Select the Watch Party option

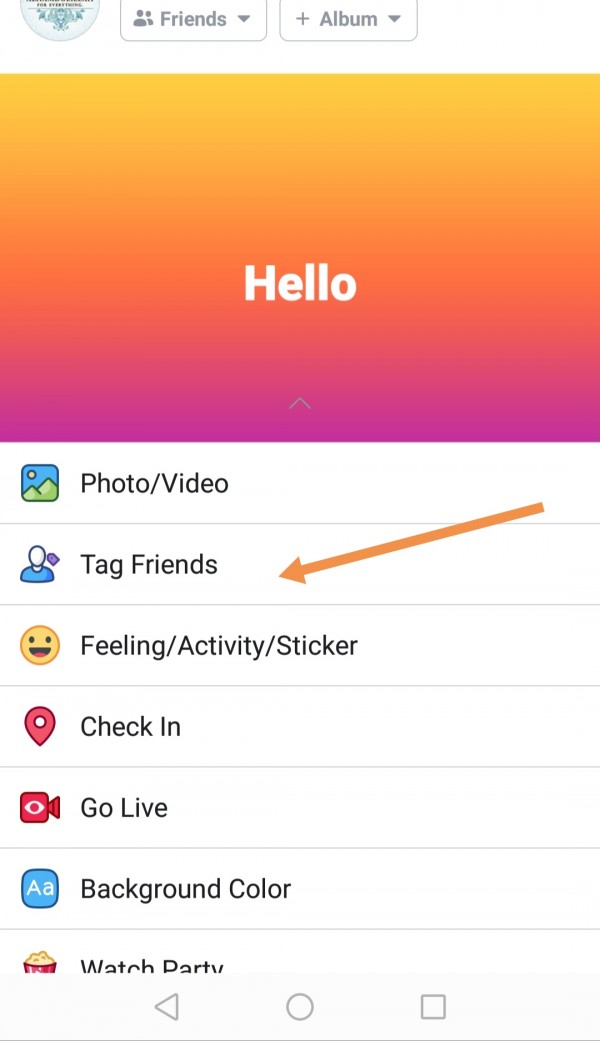click(151, 963)
